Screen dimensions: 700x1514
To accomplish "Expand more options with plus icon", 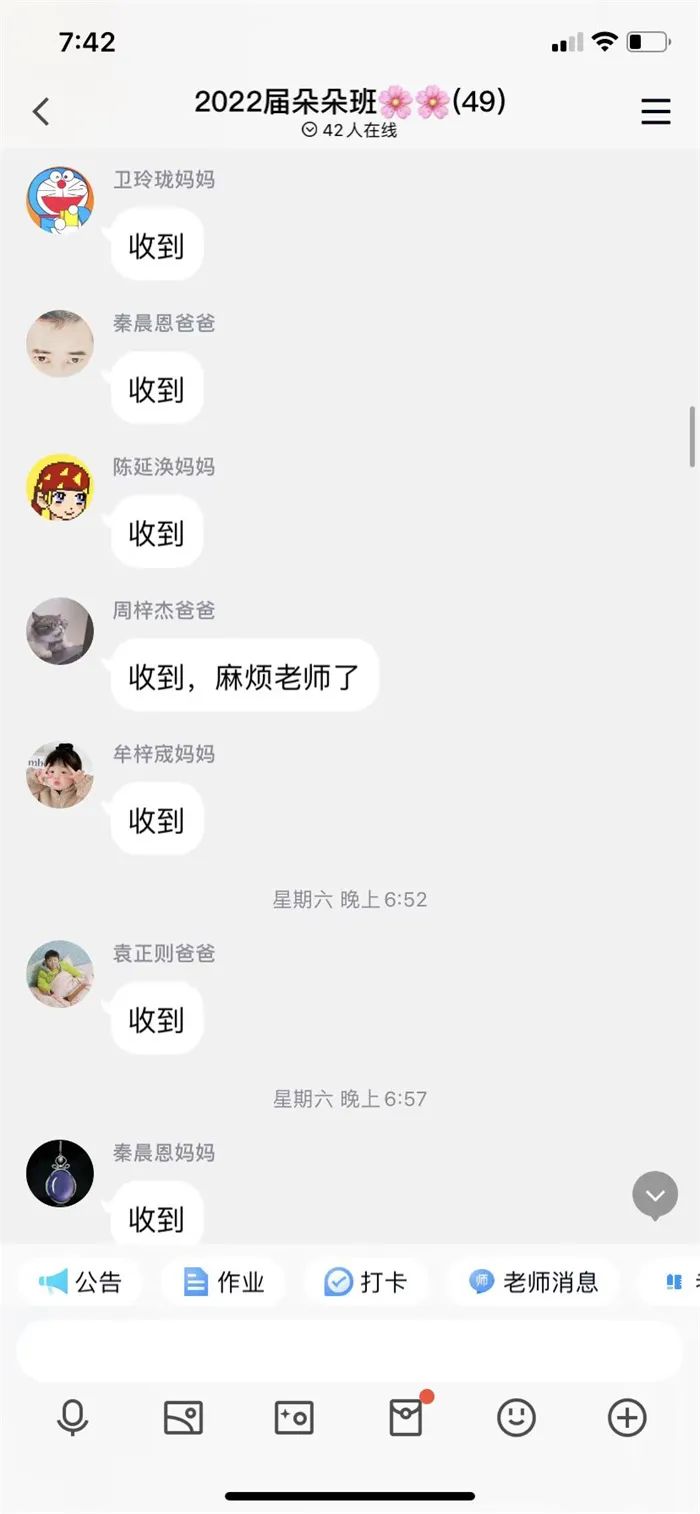I will coord(627,1418).
